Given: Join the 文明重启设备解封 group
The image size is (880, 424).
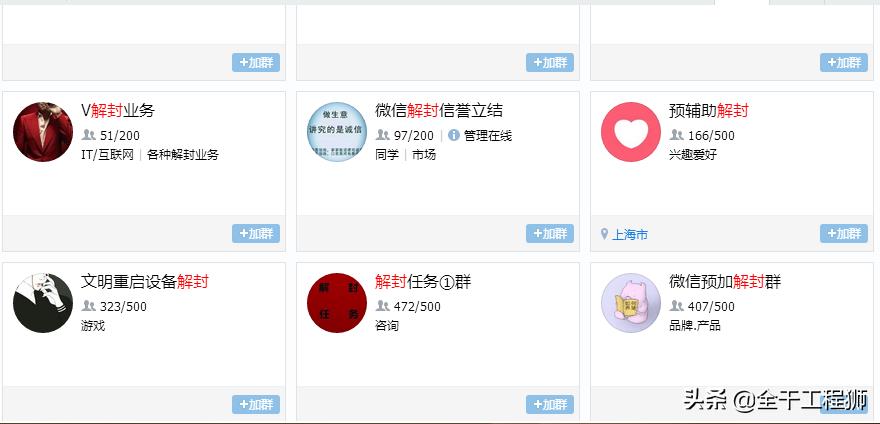Looking at the screenshot, I should point(256,404).
